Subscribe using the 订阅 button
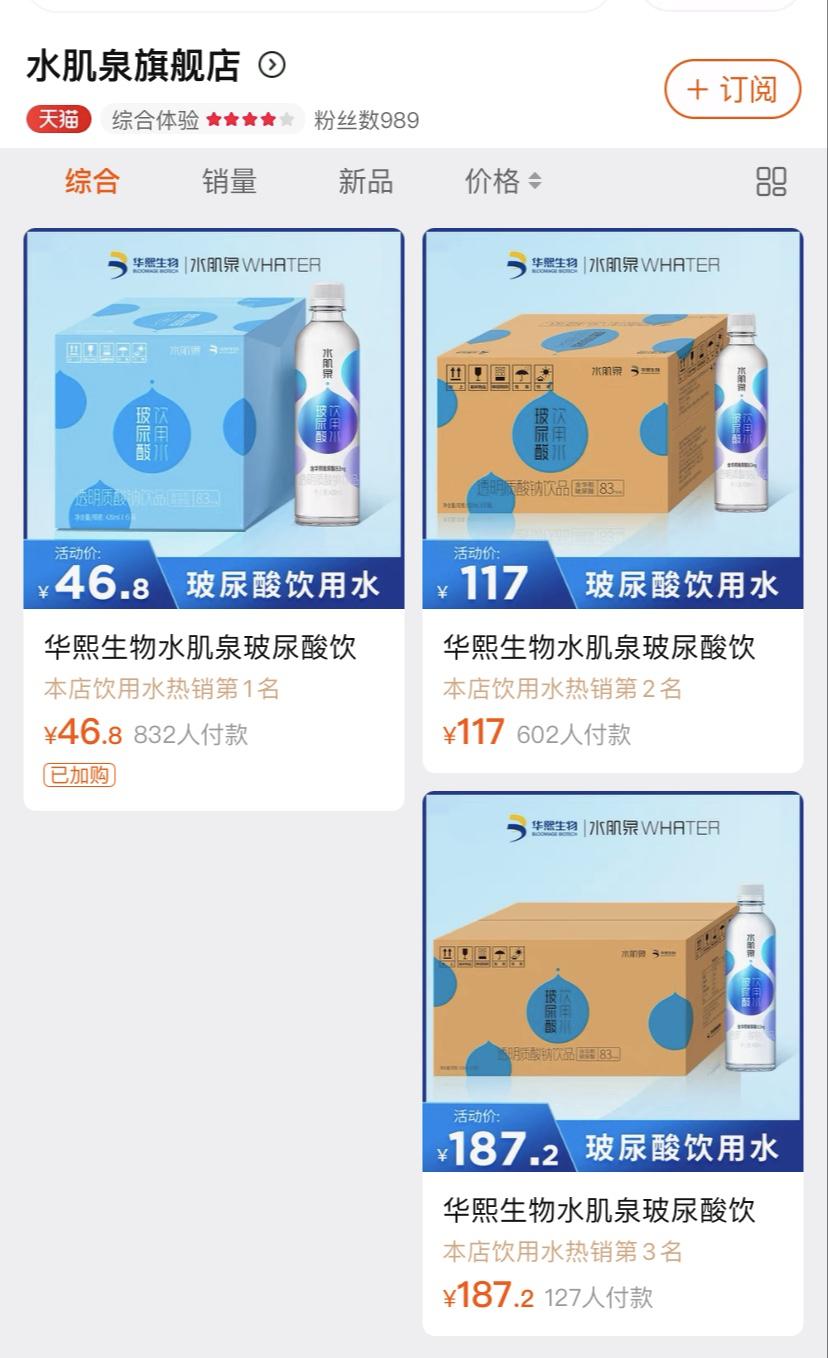Image resolution: width=828 pixels, height=1358 pixels. tap(732, 89)
